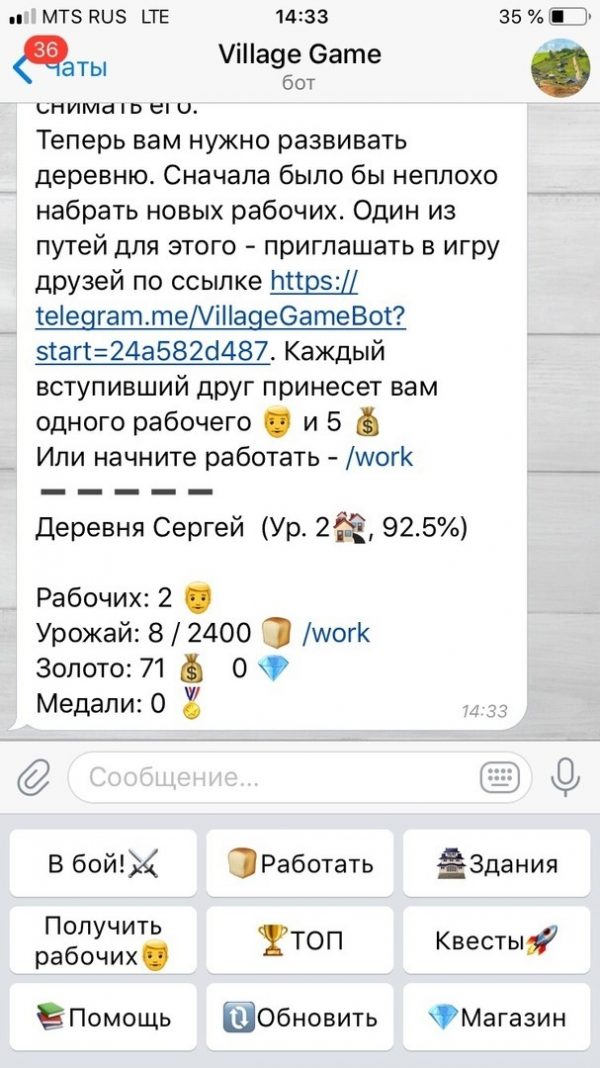
Task: Tap the Обновить refresh button
Action: point(300,1018)
